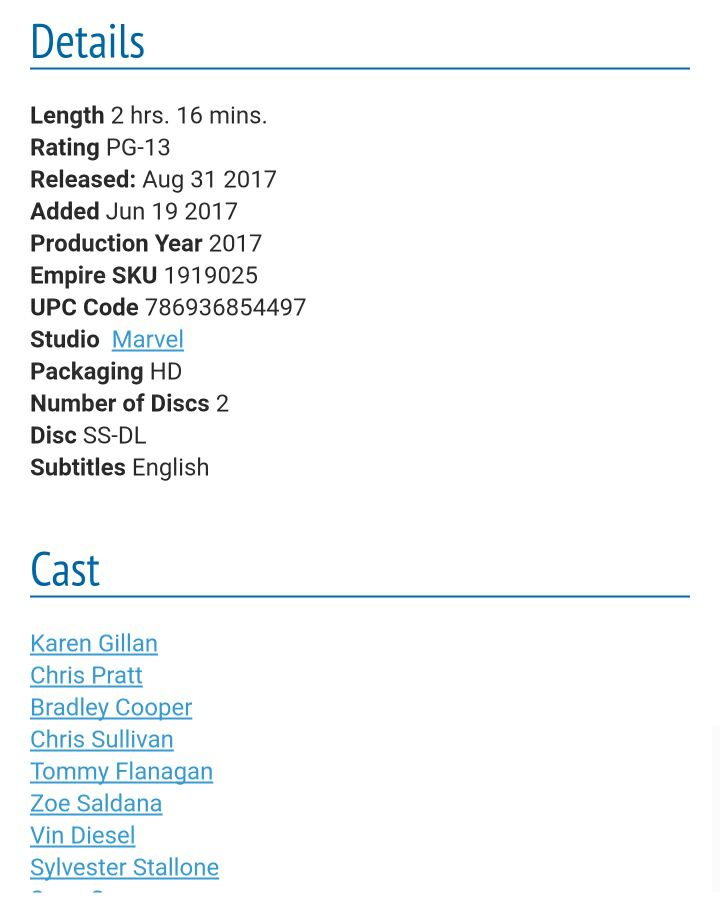View Chris Pratt's profile link
720x898 pixels.
86,675
